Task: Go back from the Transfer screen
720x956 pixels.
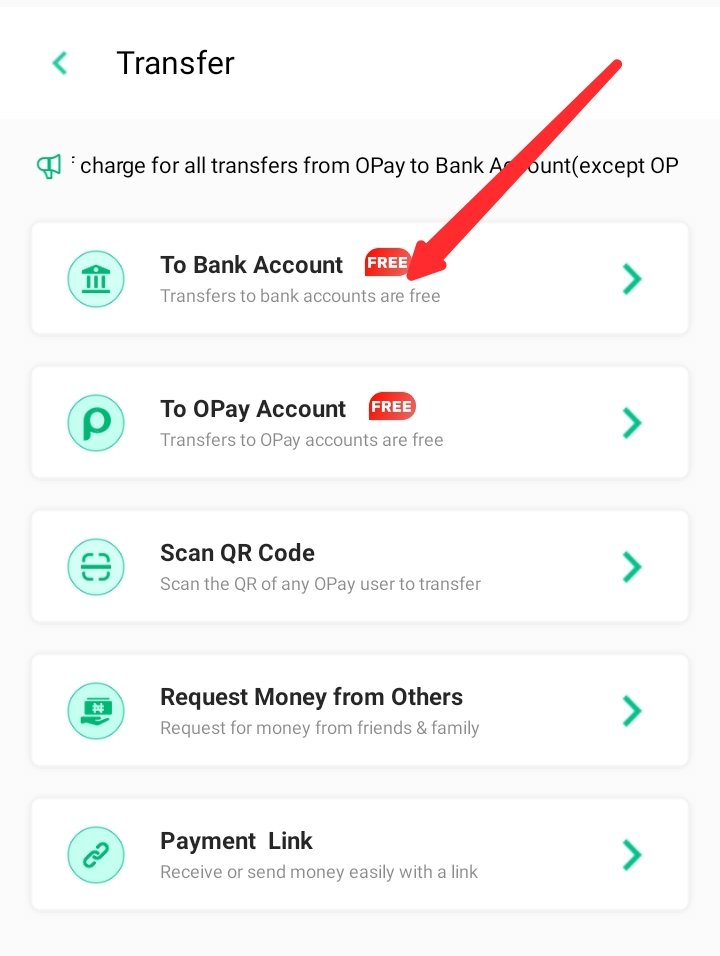Action: click(60, 63)
